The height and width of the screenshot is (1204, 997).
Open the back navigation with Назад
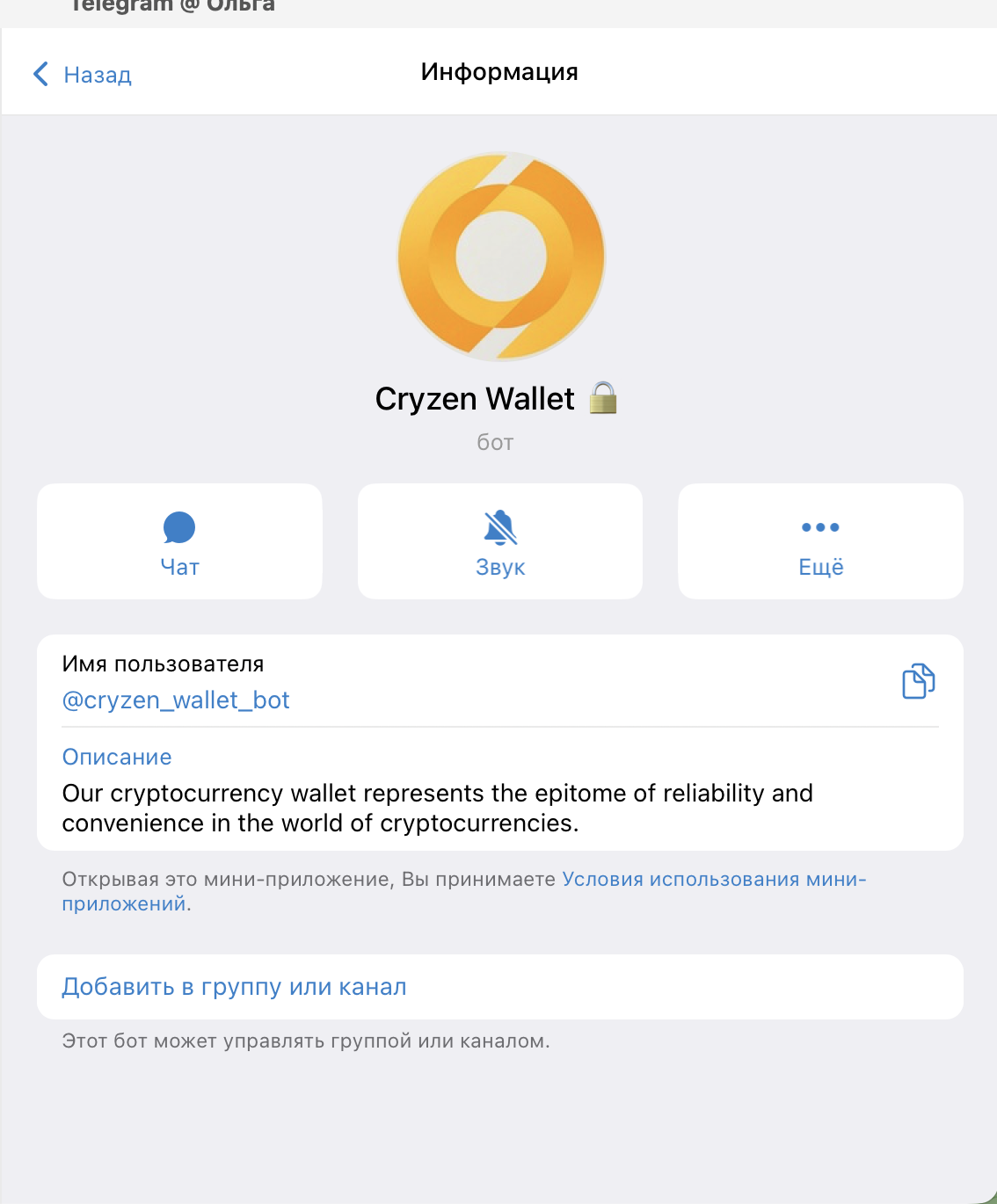point(84,75)
